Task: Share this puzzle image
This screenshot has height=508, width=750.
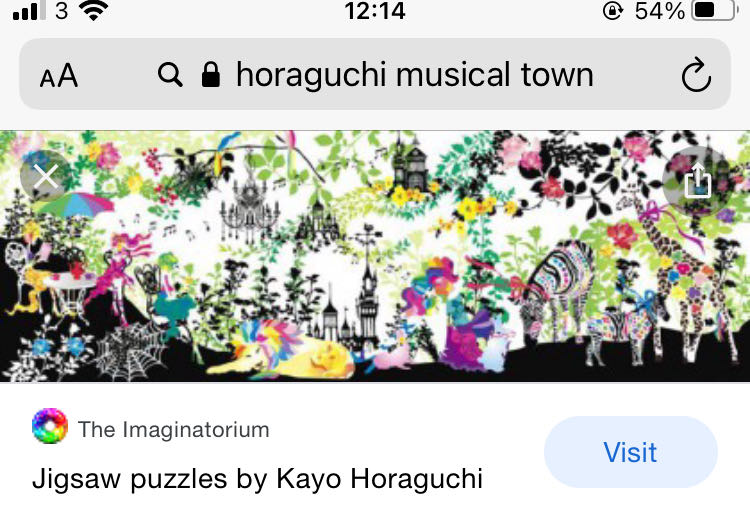Action: point(696,181)
